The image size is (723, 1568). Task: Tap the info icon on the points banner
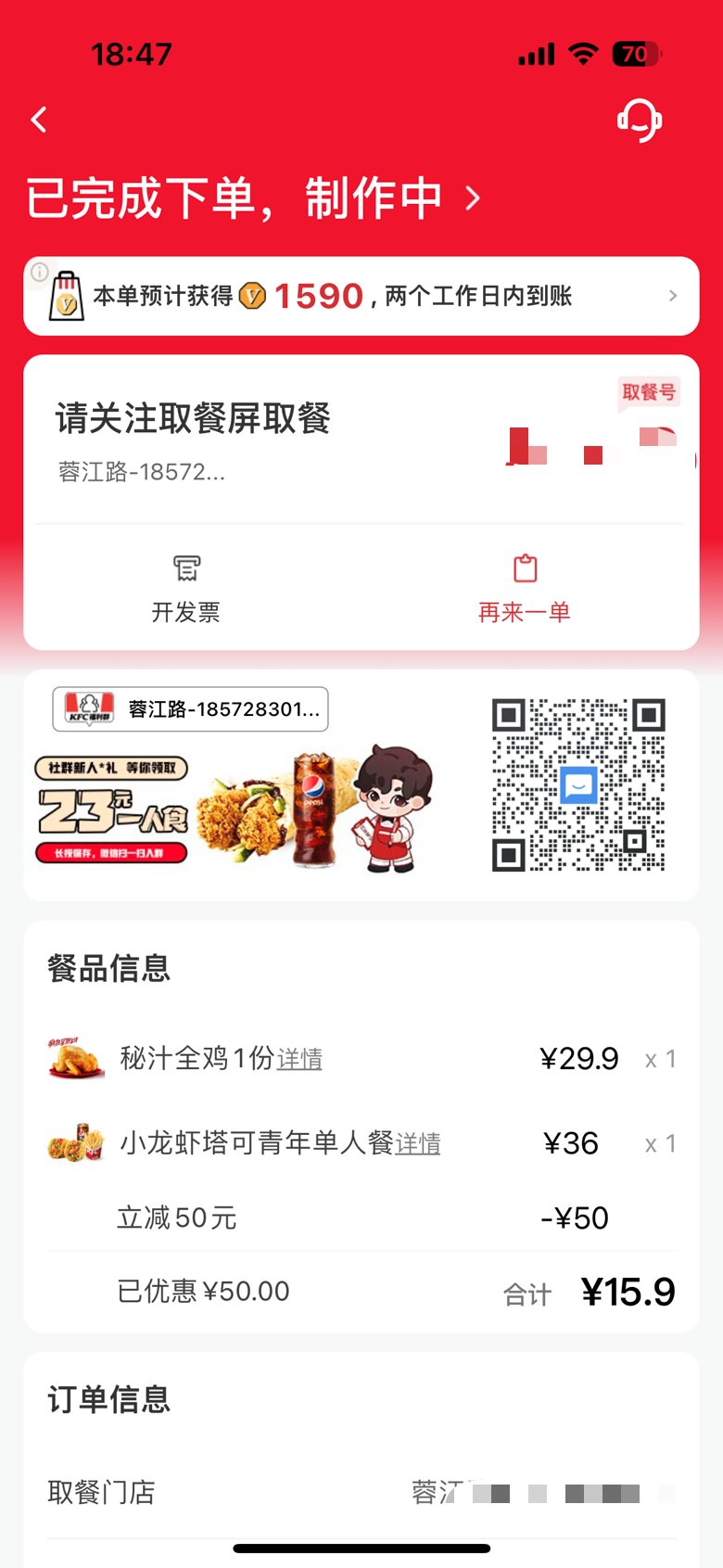[x=40, y=273]
